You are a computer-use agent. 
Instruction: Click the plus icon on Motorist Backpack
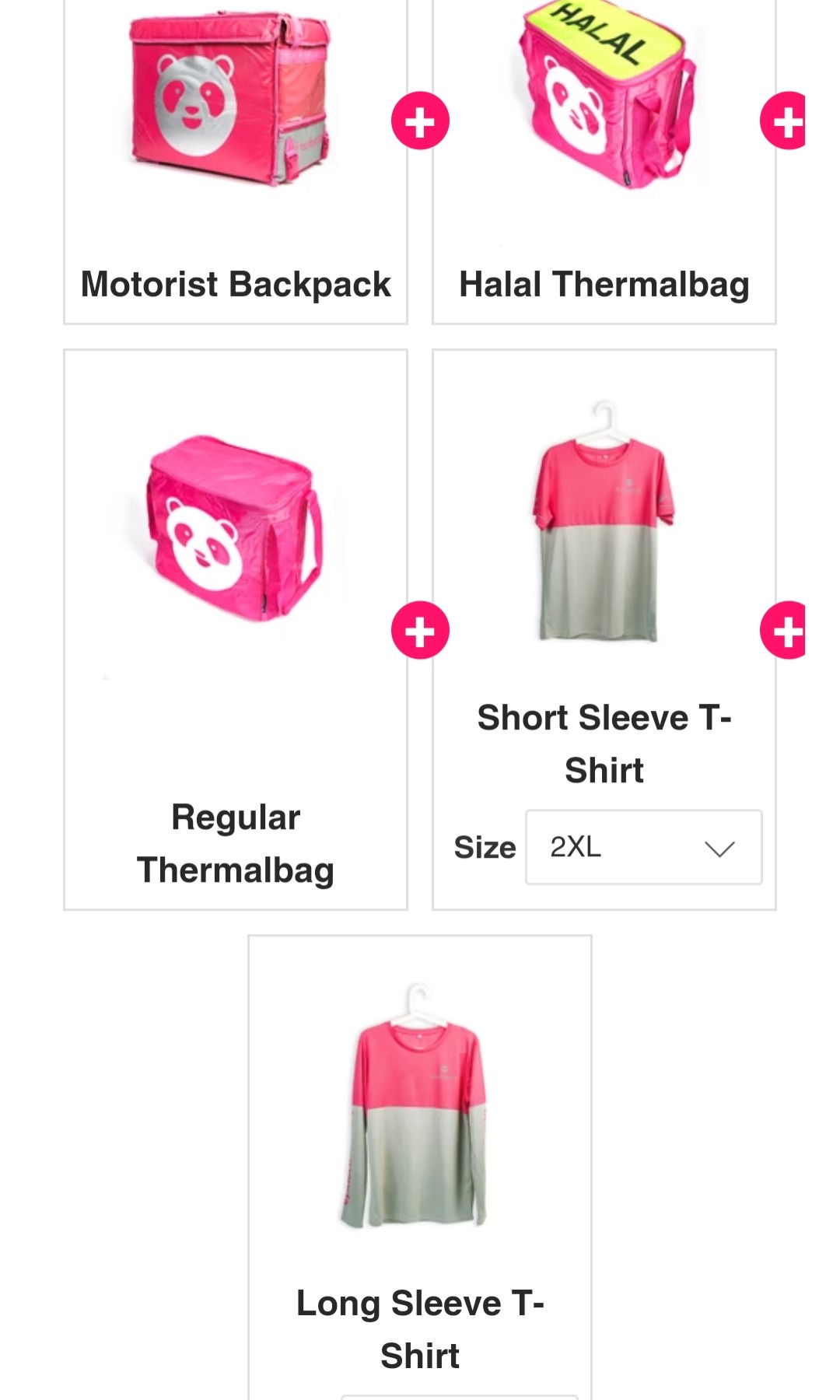pyautogui.click(x=421, y=121)
